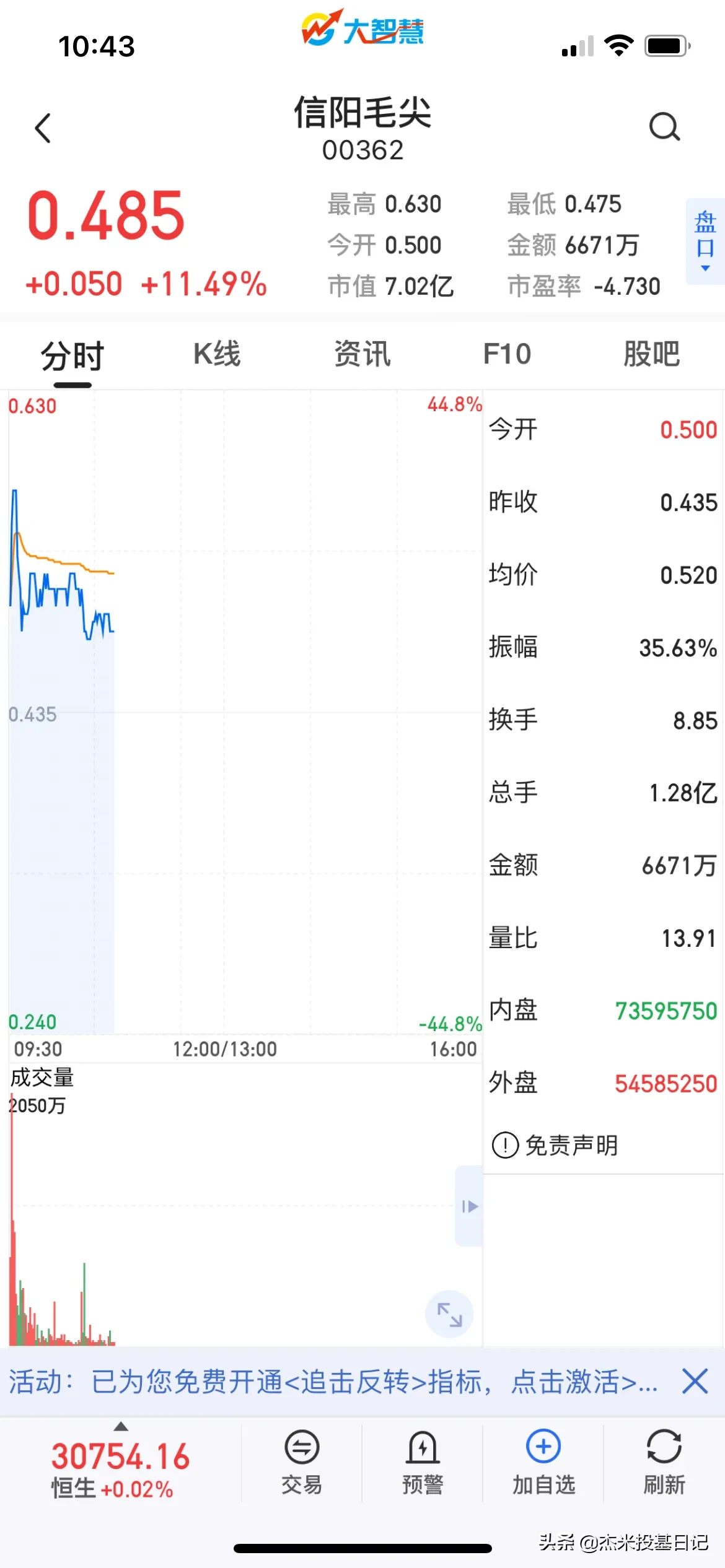Open the 资讯 tab
Viewport: 725px width, 1568px height.
[362, 354]
